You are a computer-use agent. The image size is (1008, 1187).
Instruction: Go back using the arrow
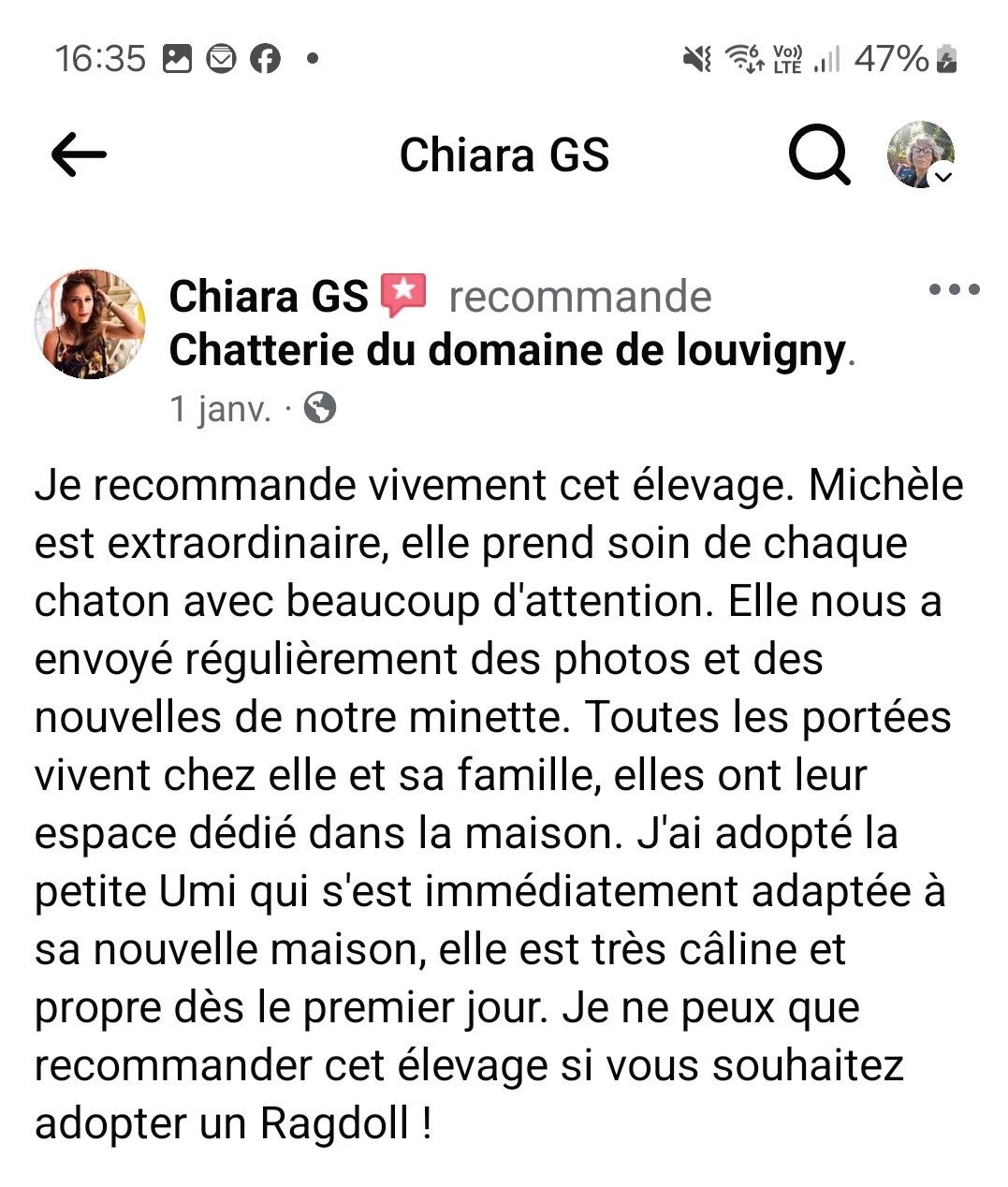(79, 154)
